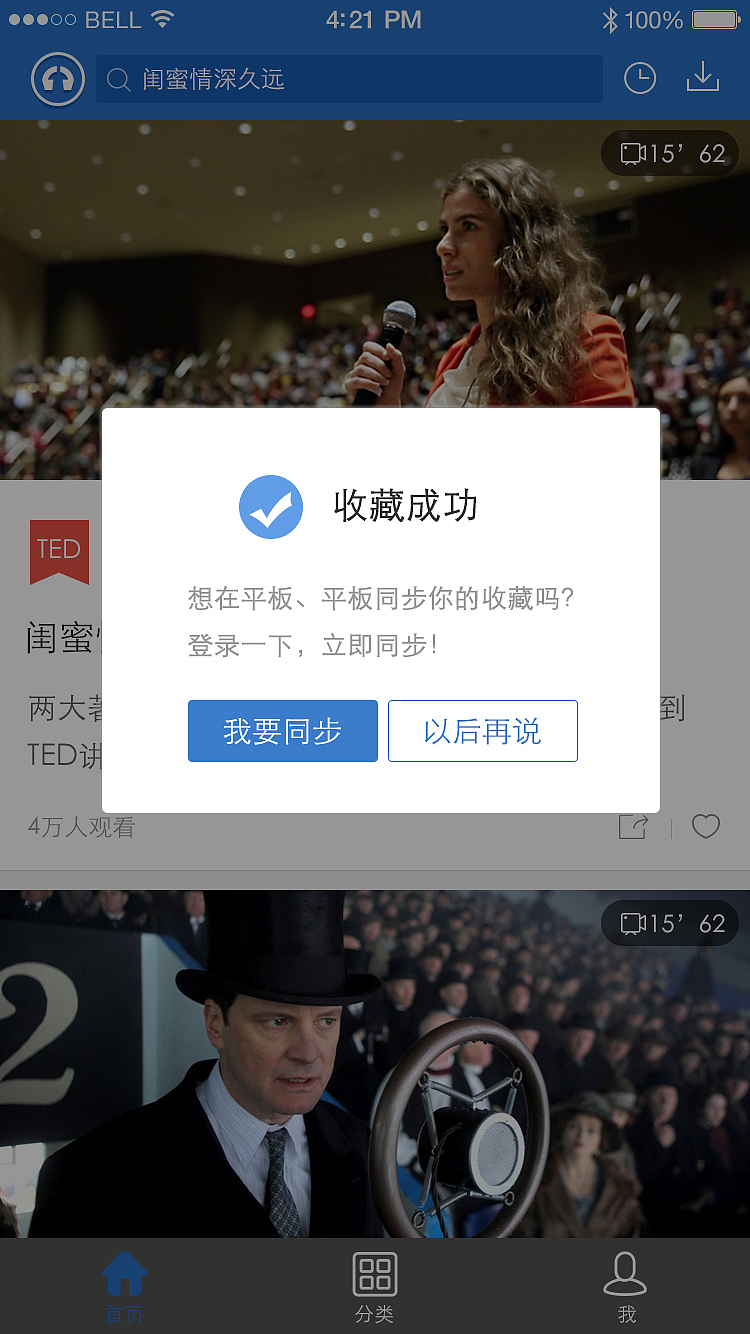750x1334 pixels.
Task: Switch to the 分类 tab
Action: [x=375, y=1285]
